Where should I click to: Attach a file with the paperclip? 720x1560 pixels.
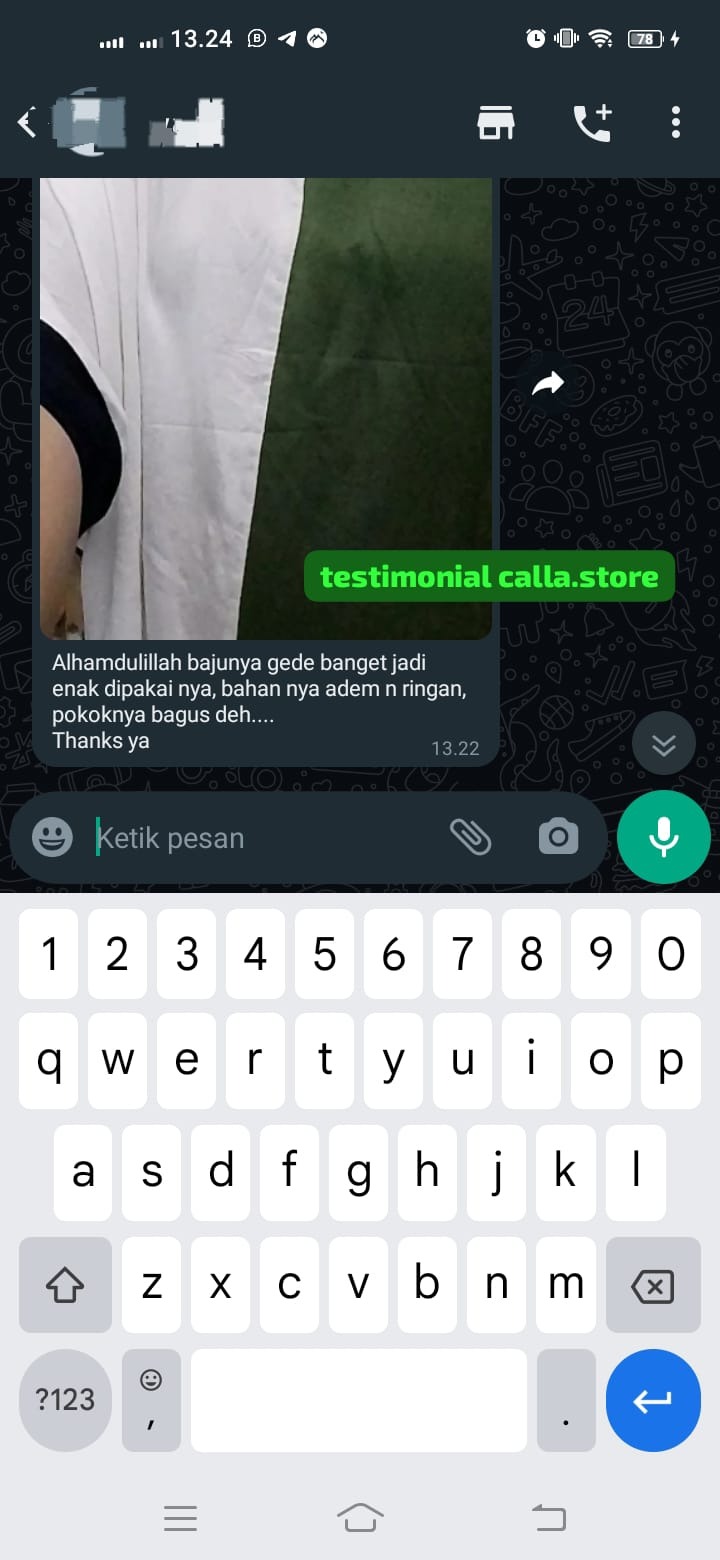[x=470, y=837]
